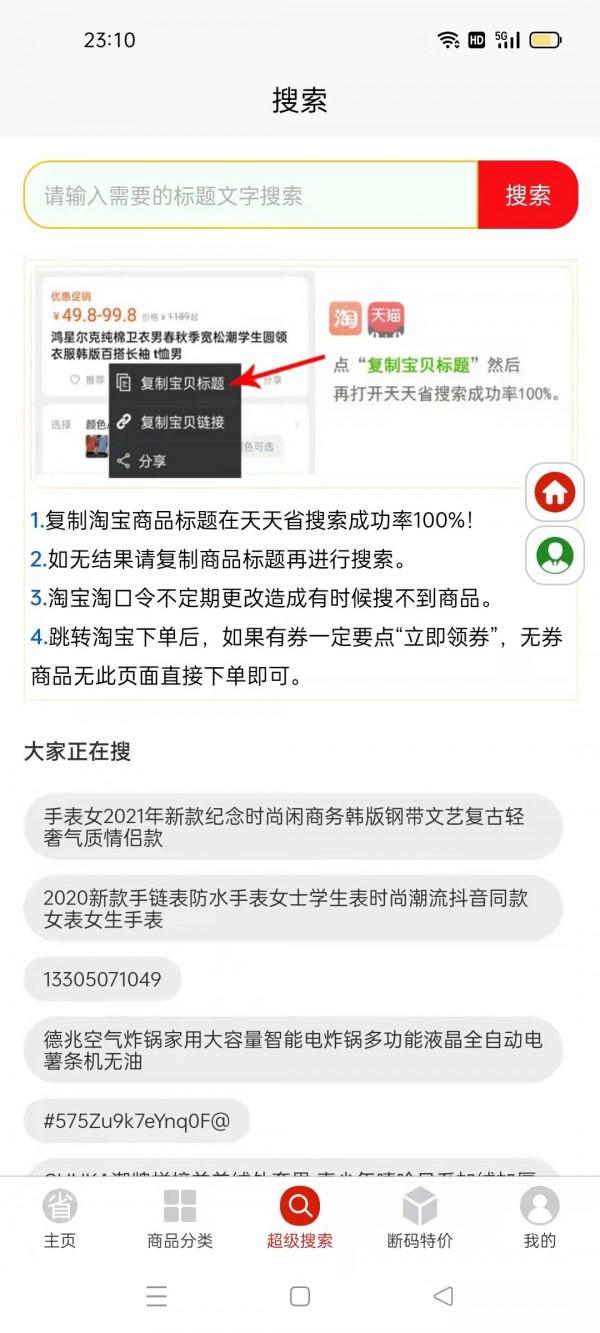Viewport: 600px width, 1333px height.
Task: Tap the red 搜索 button
Action: (527, 195)
